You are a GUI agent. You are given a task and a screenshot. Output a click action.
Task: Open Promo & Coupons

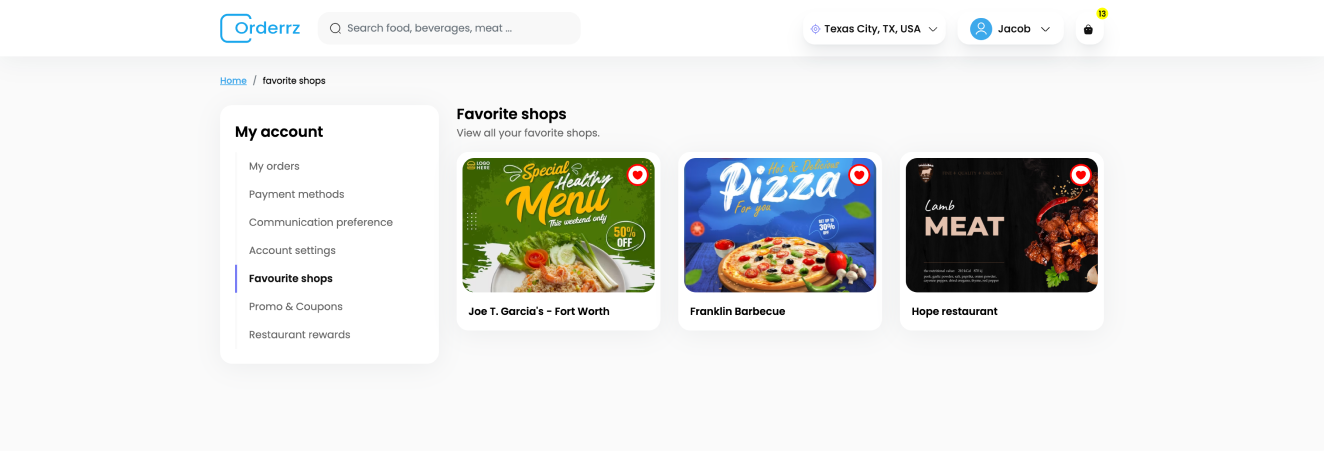295,306
